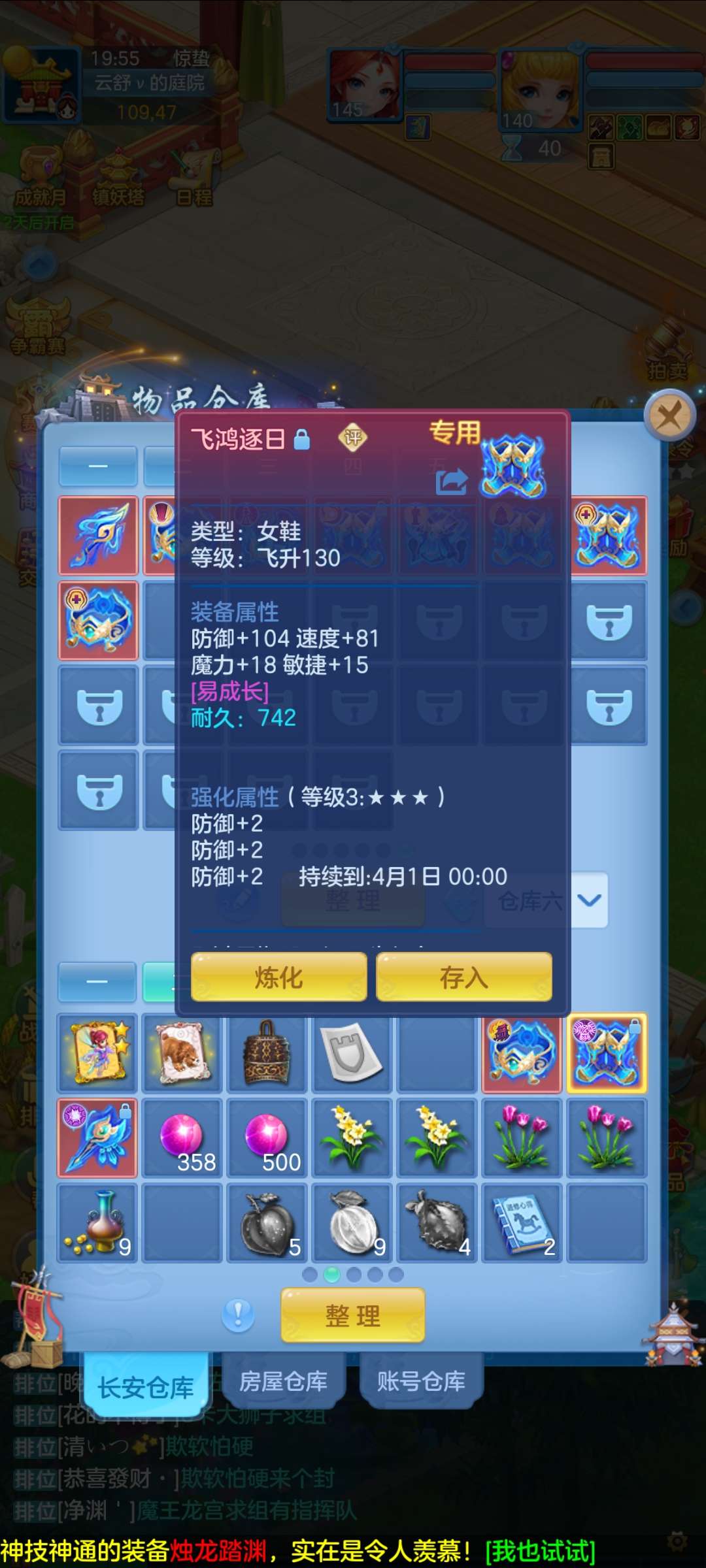Tap the lower 整理 button
The image size is (706, 1568).
click(353, 1315)
